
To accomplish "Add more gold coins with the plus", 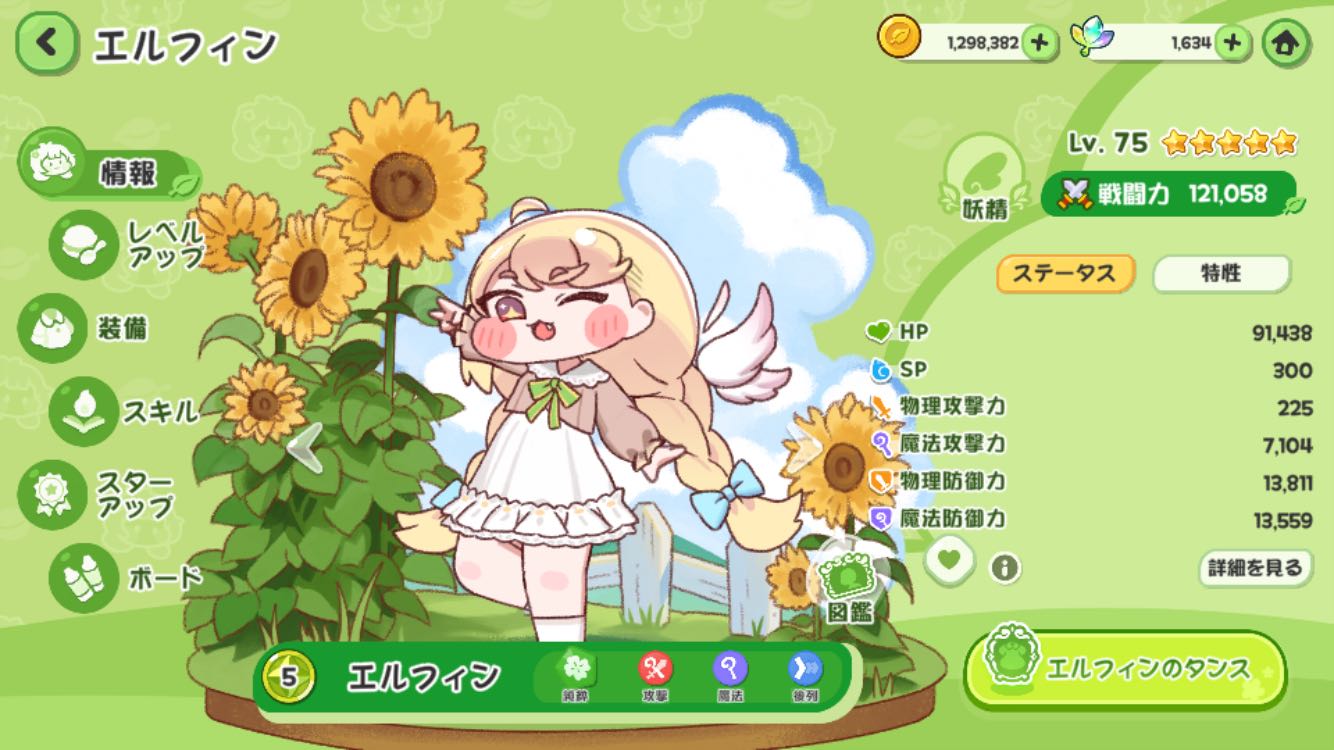I will coord(1040,43).
